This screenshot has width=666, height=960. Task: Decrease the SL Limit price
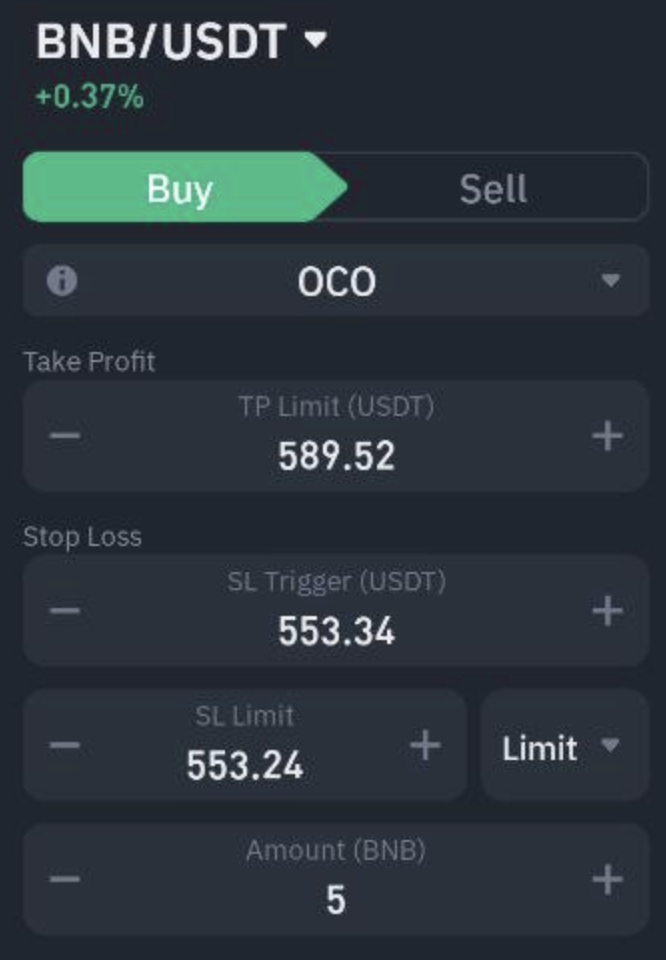point(65,745)
